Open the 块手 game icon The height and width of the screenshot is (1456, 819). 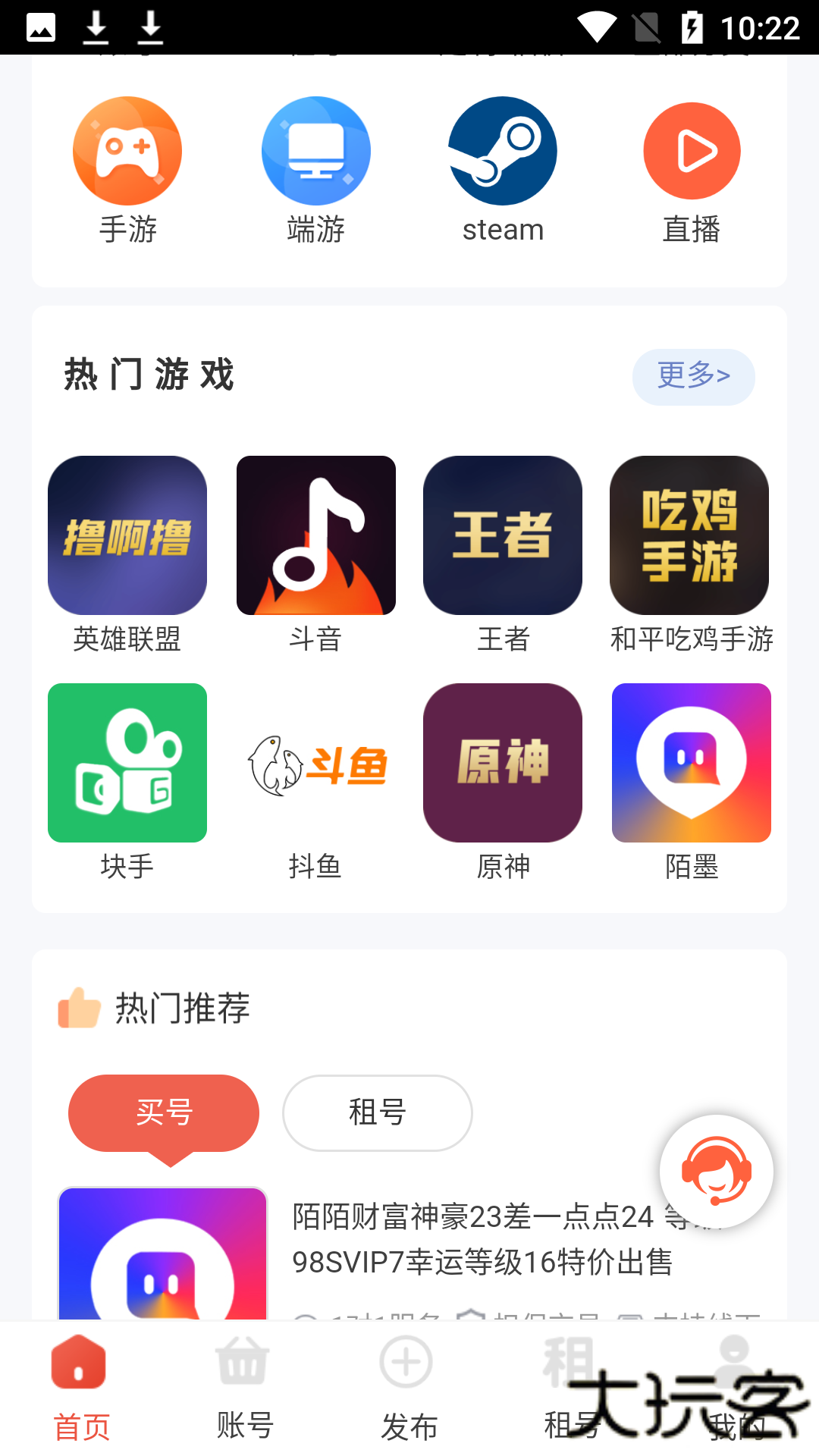[127, 762]
